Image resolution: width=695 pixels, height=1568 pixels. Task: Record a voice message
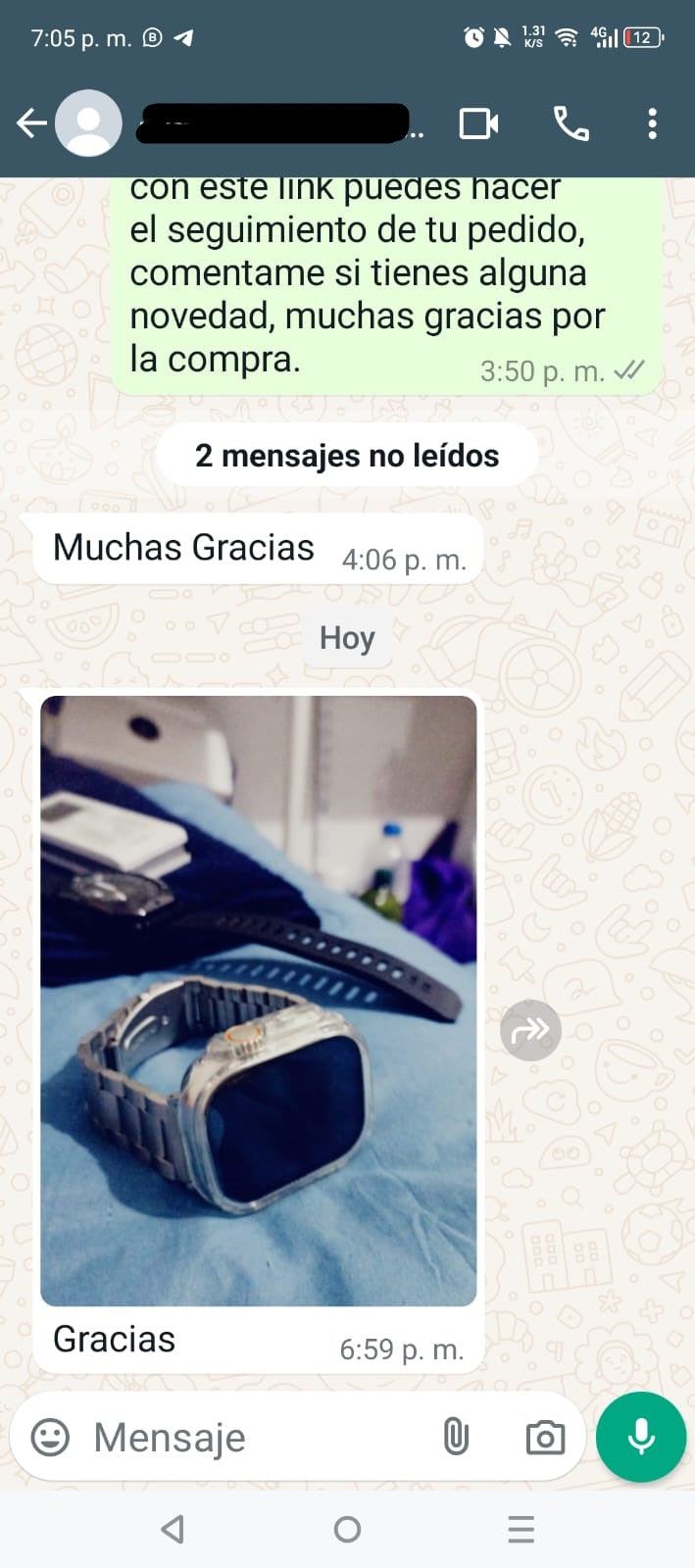(x=641, y=1437)
